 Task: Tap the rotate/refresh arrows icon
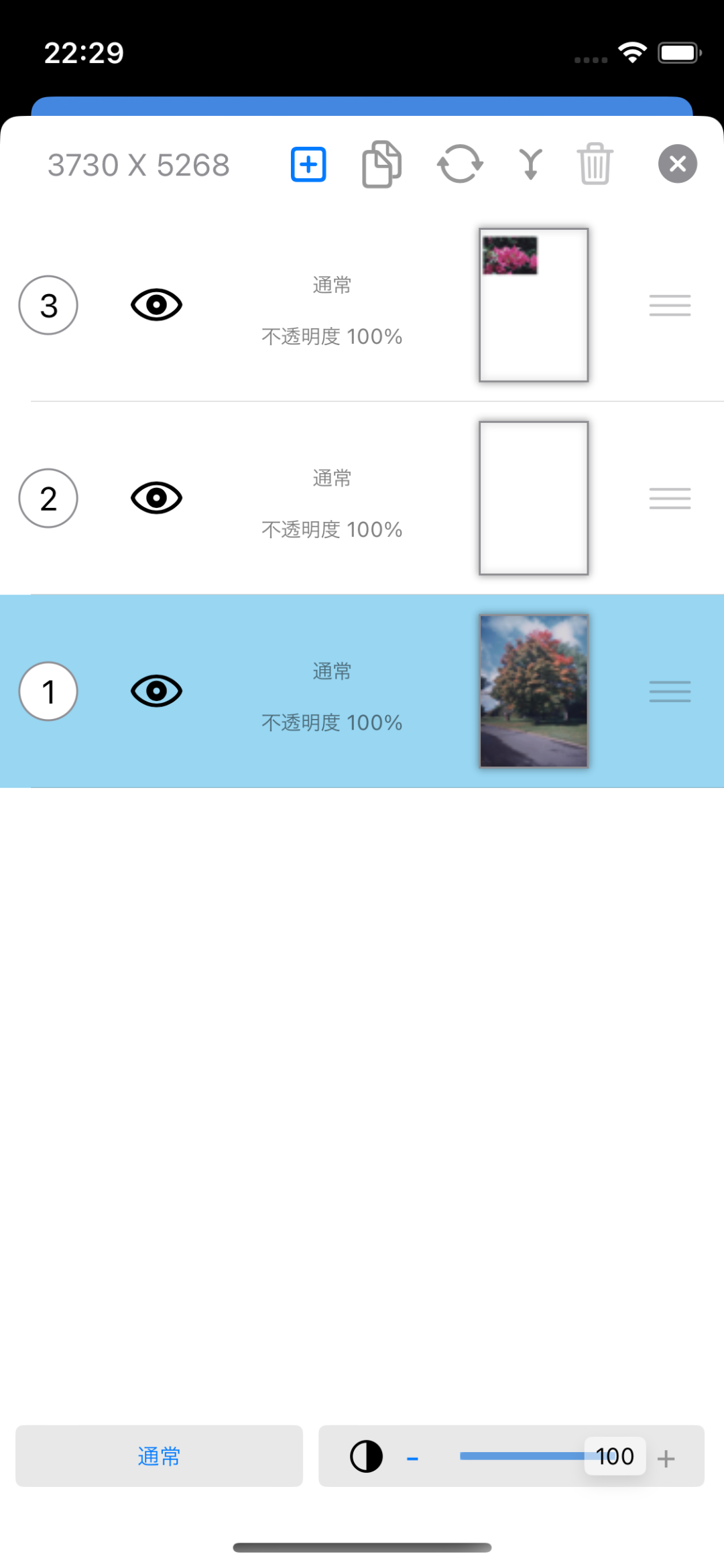click(460, 164)
